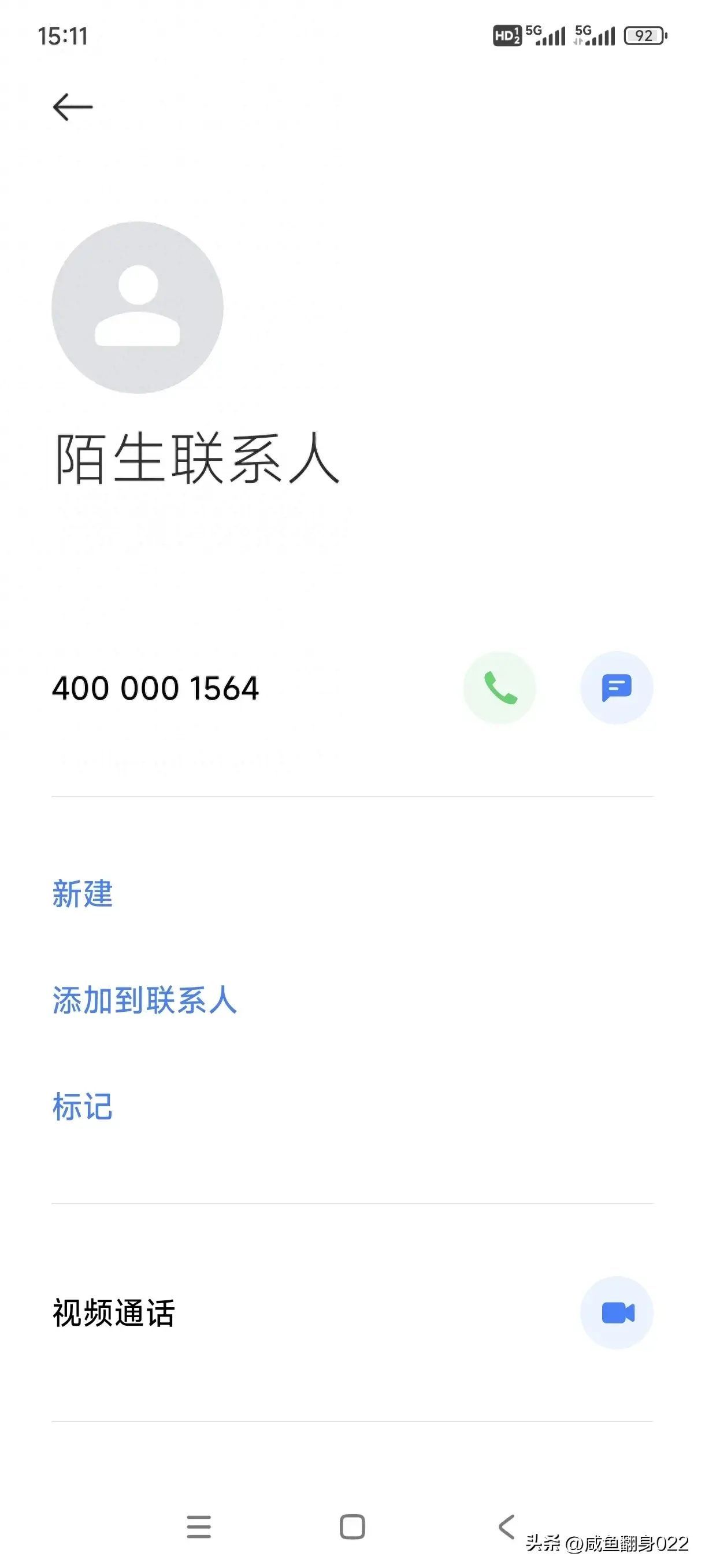The image size is (705, 1568).
Task: Call 400 000 1564 using the green phone icon
Action: [500, 687]
